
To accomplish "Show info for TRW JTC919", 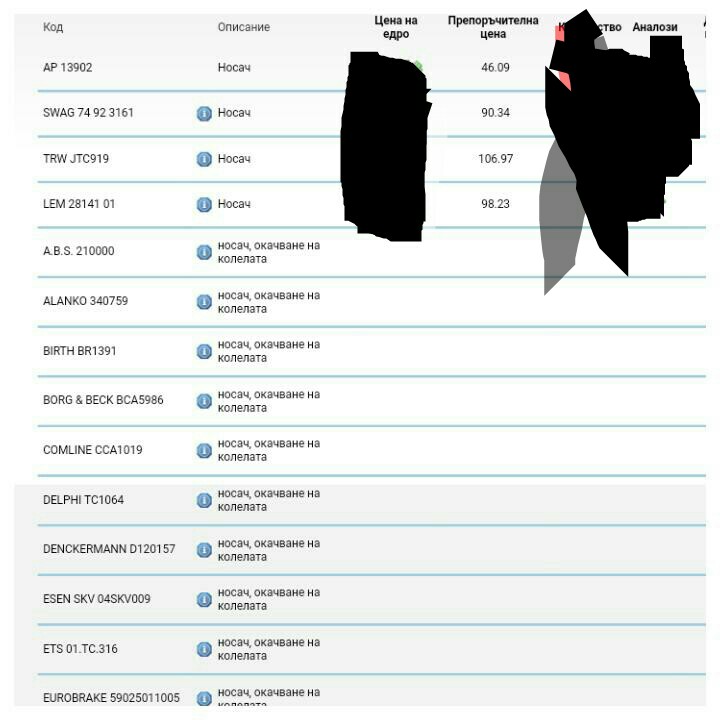I will [x=204, y=159].
